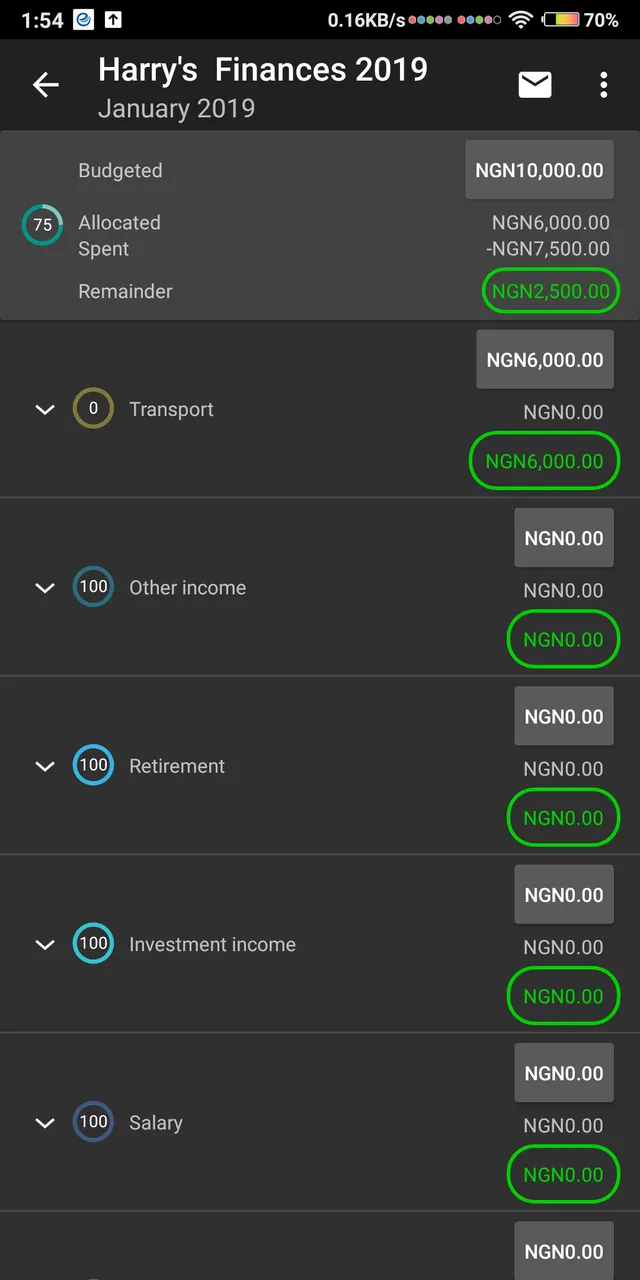Open the three-dot overflow menu
Viewport: 640px width, 1280px height.
pyautogui.click(x=603, y=85)
